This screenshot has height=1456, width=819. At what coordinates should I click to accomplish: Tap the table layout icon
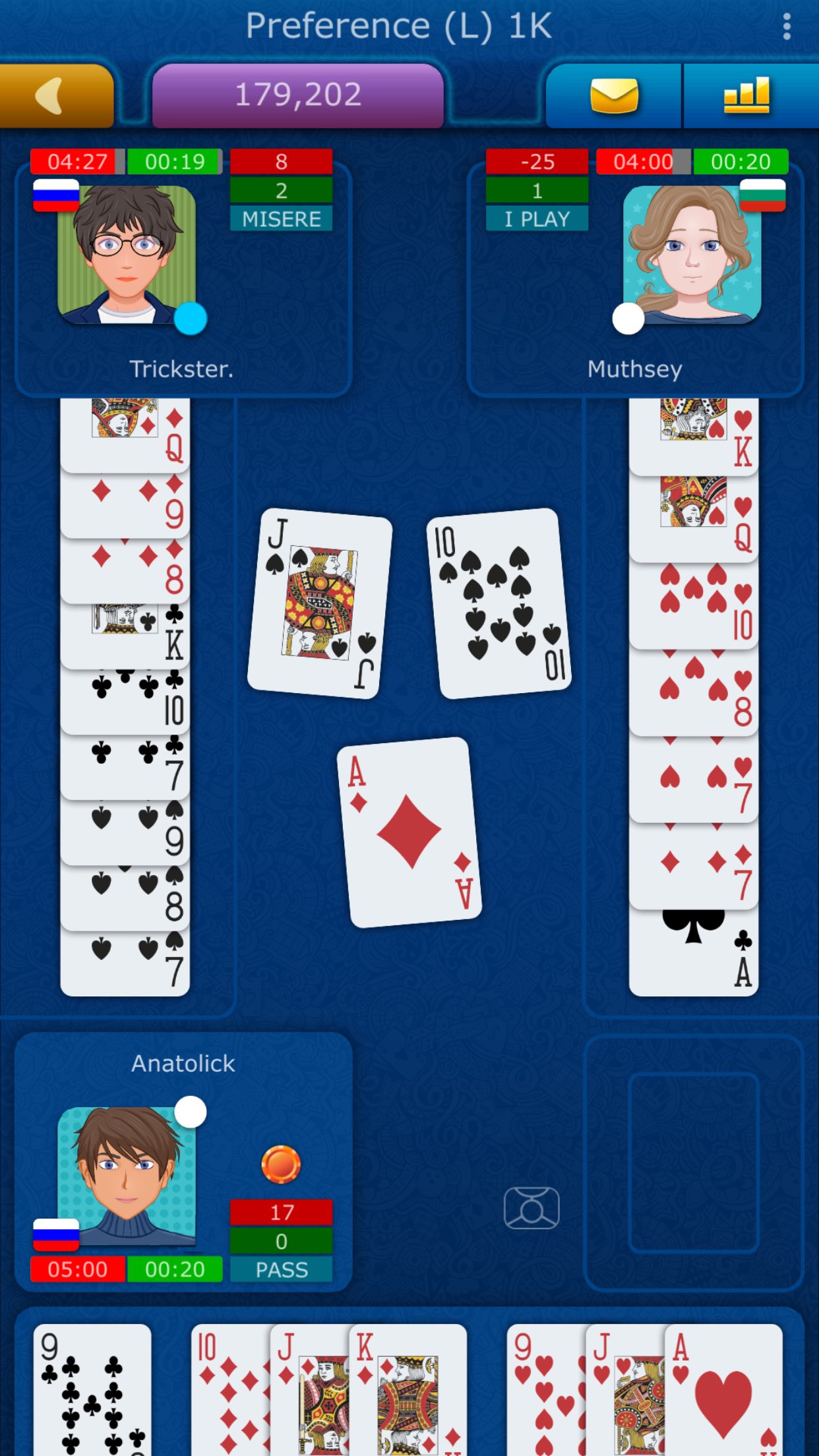[531, 1208]
